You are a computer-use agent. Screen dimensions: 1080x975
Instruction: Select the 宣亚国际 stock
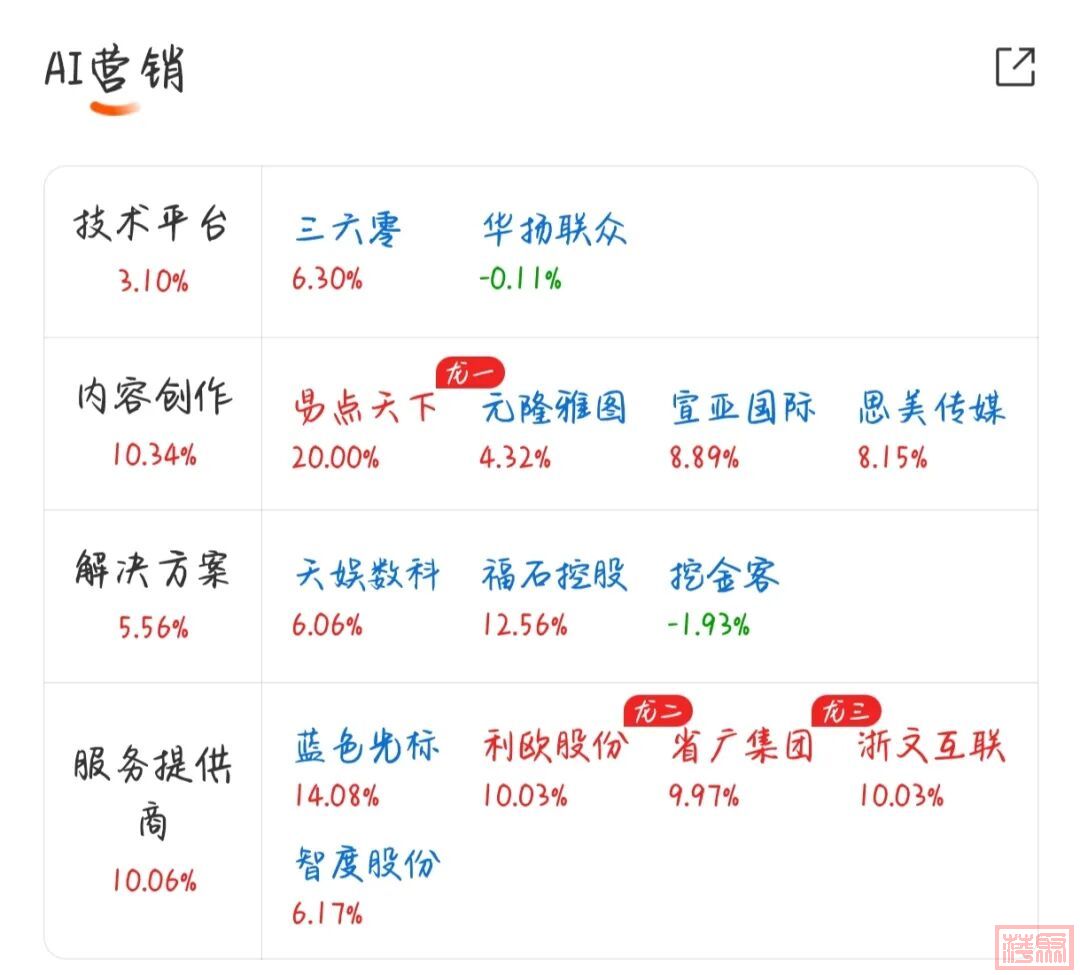(743, 409)
